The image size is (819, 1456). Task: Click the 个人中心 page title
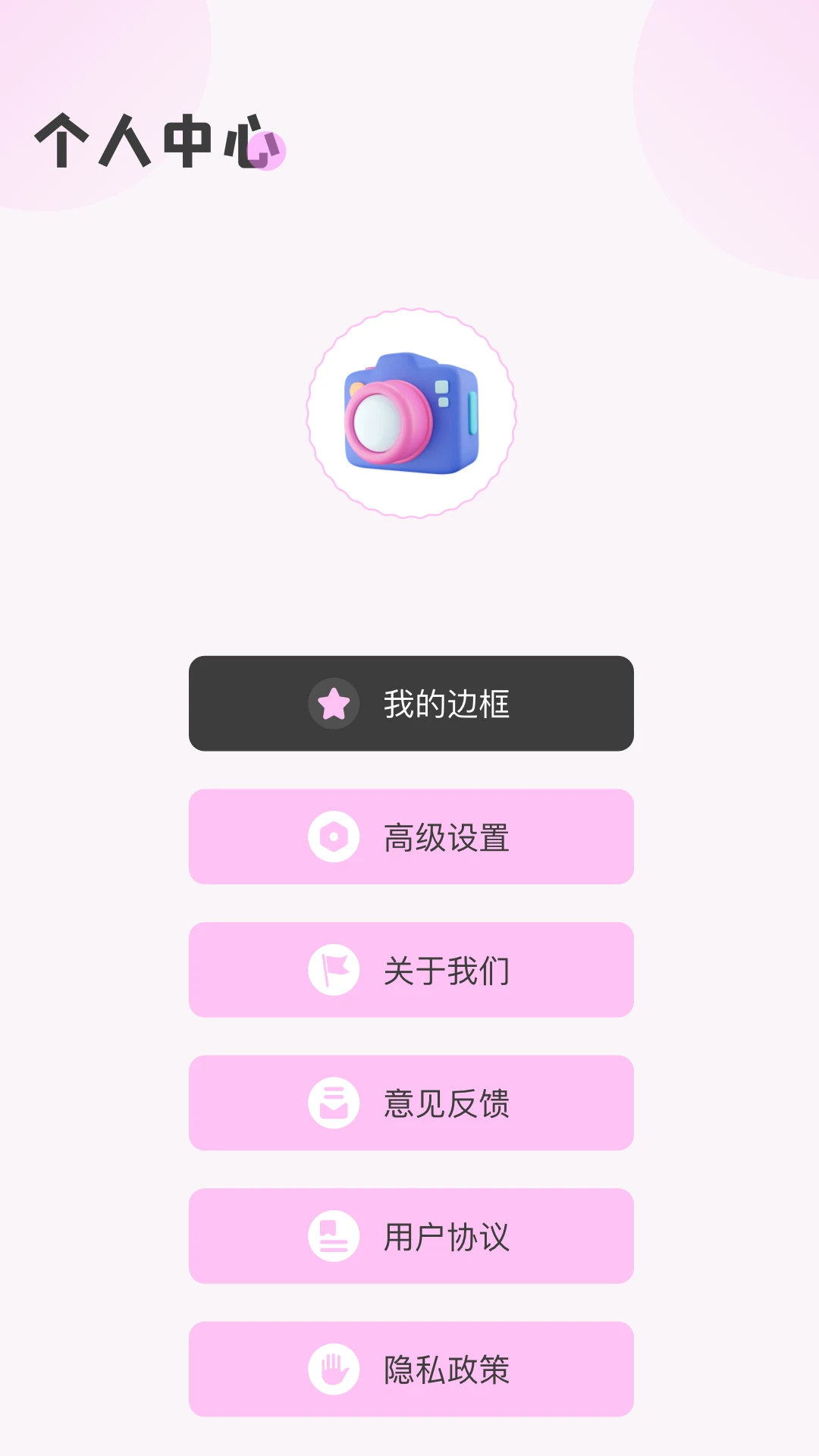152,140
